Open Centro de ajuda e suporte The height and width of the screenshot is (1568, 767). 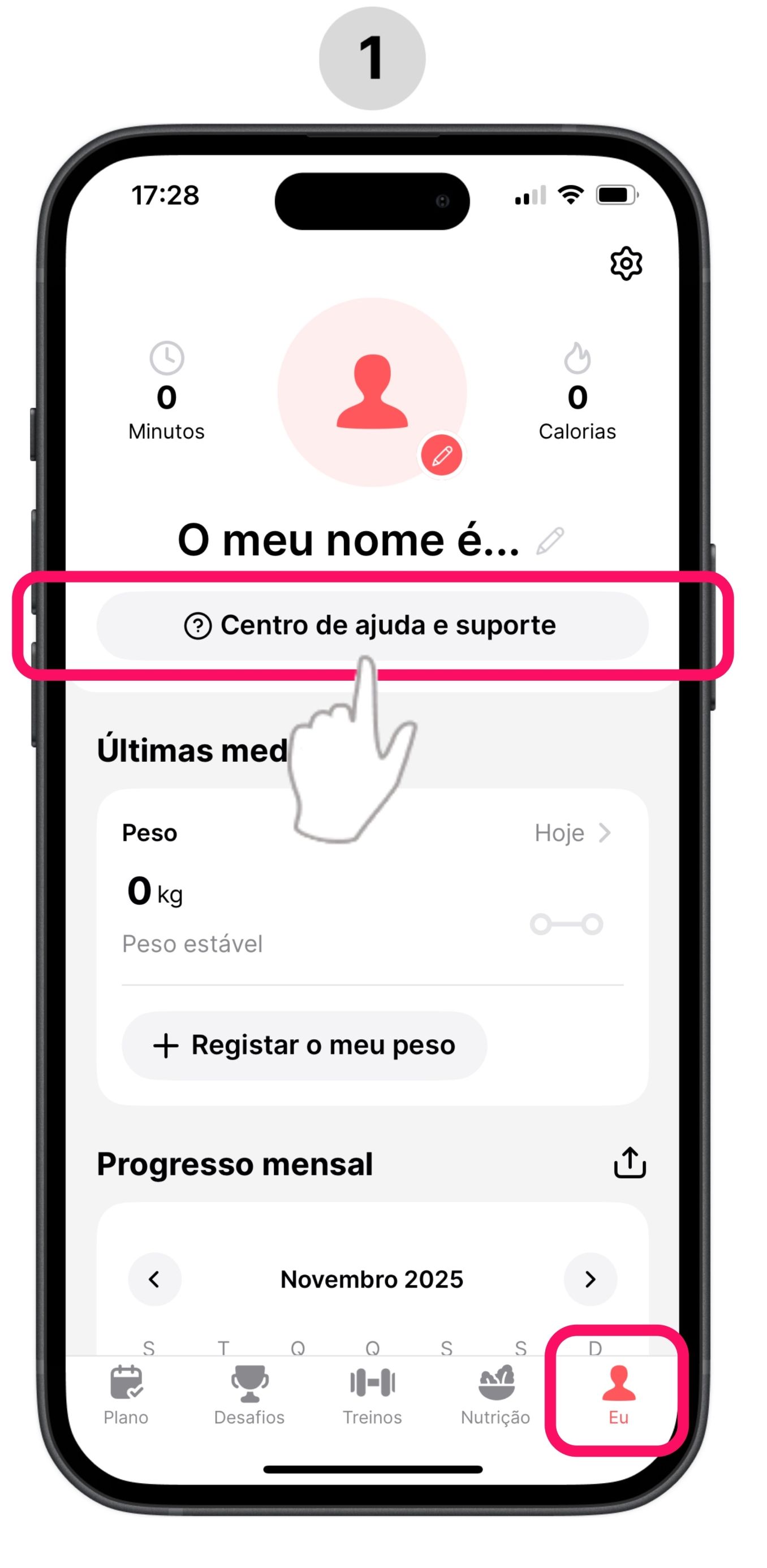[374, 625]
